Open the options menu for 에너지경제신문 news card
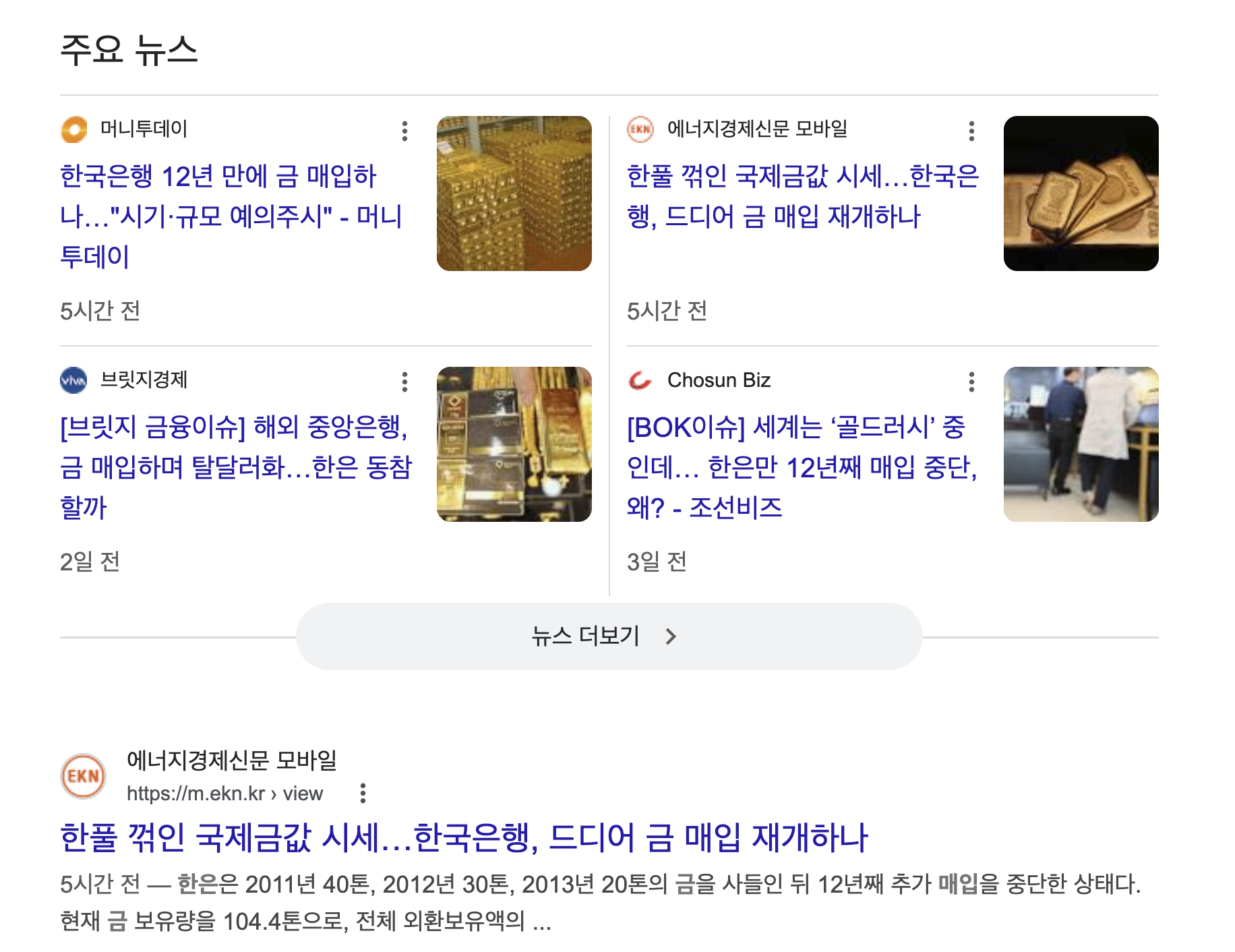Screen dimensions: 1235x952 (971, 131)
